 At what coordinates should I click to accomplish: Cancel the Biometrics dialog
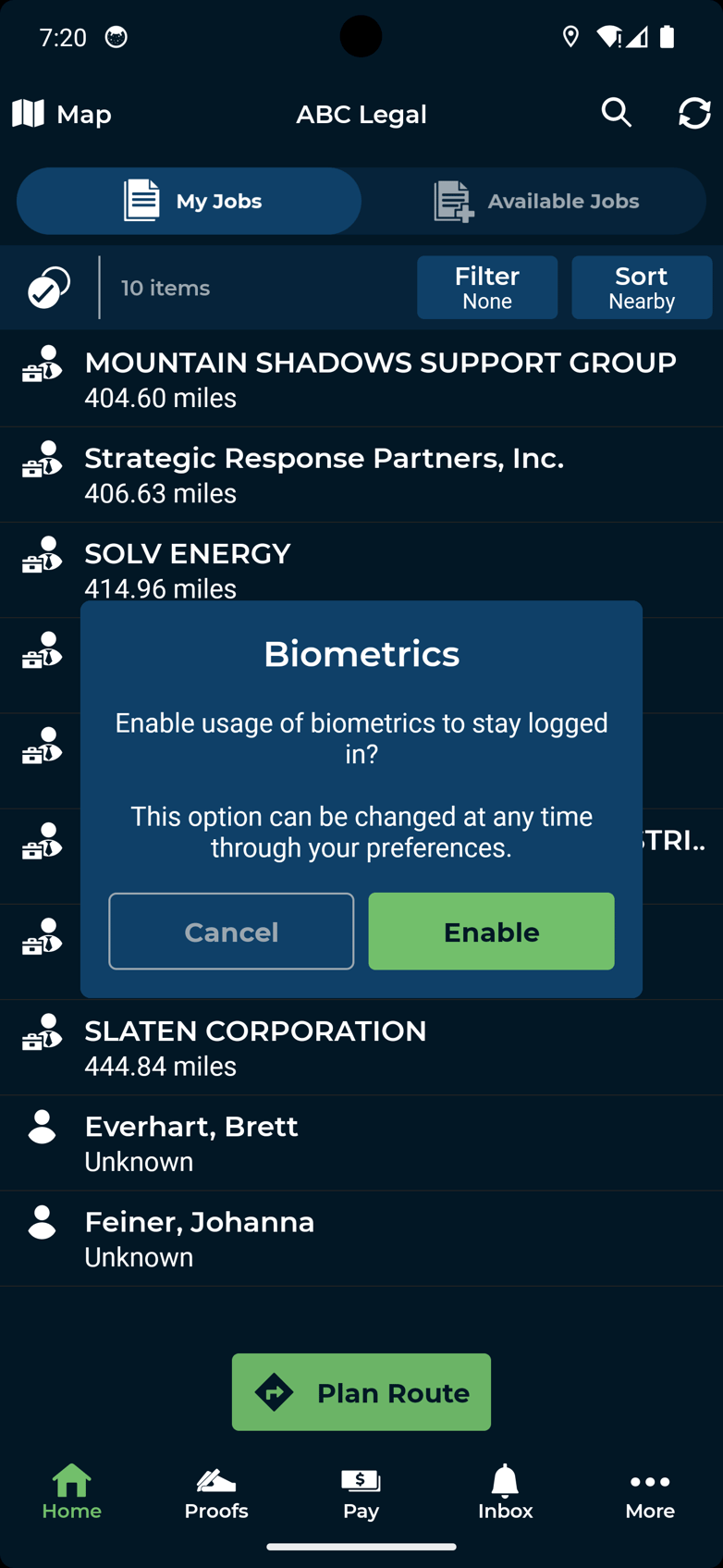(x=231, y=932)
